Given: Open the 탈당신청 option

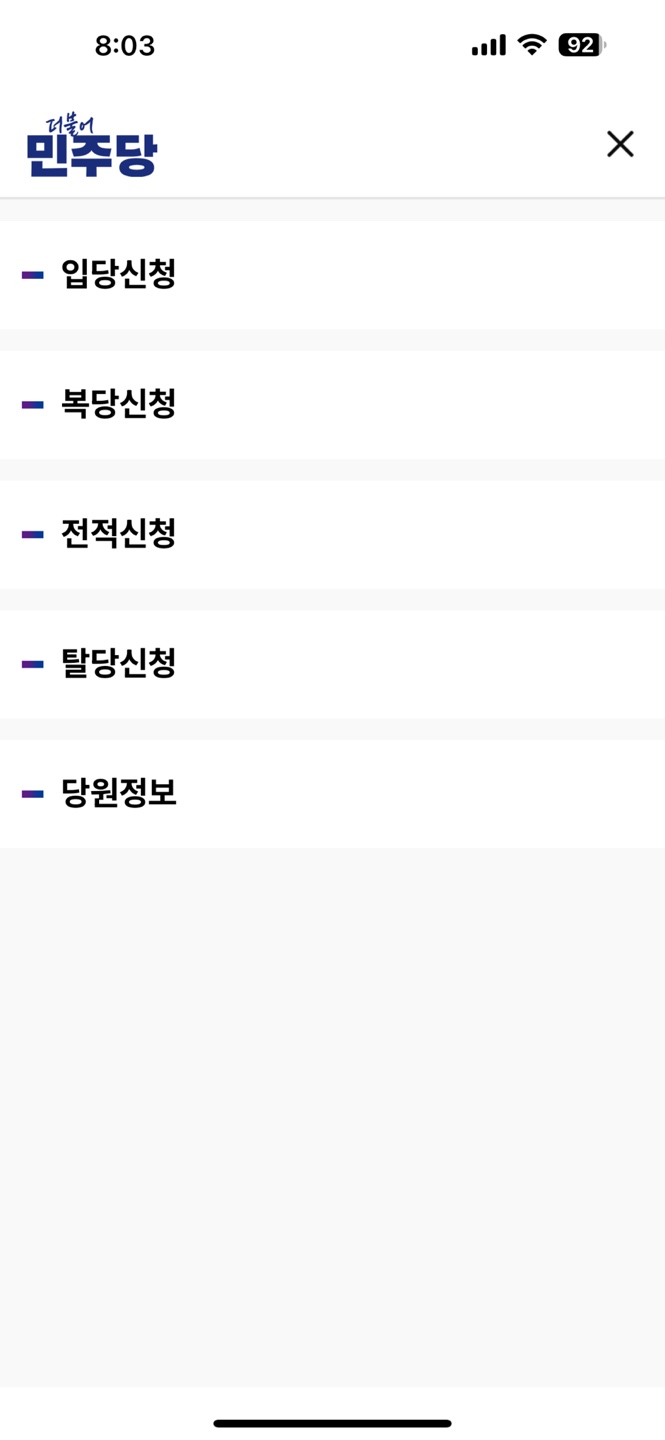Looking at the screenshot, I should pyautogui.click(x=119, y=664).
